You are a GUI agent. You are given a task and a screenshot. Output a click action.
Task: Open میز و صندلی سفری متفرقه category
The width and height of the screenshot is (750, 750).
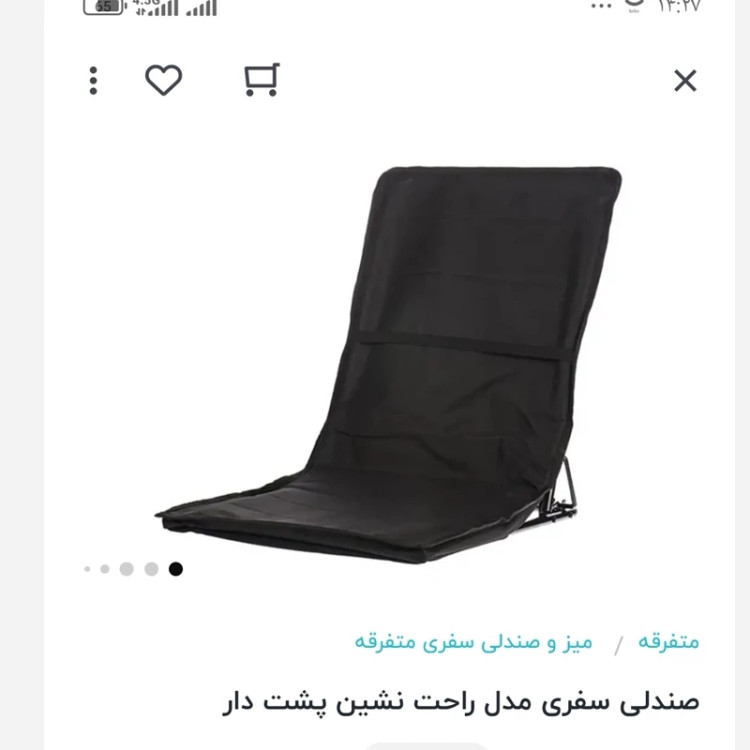point(473,642)
